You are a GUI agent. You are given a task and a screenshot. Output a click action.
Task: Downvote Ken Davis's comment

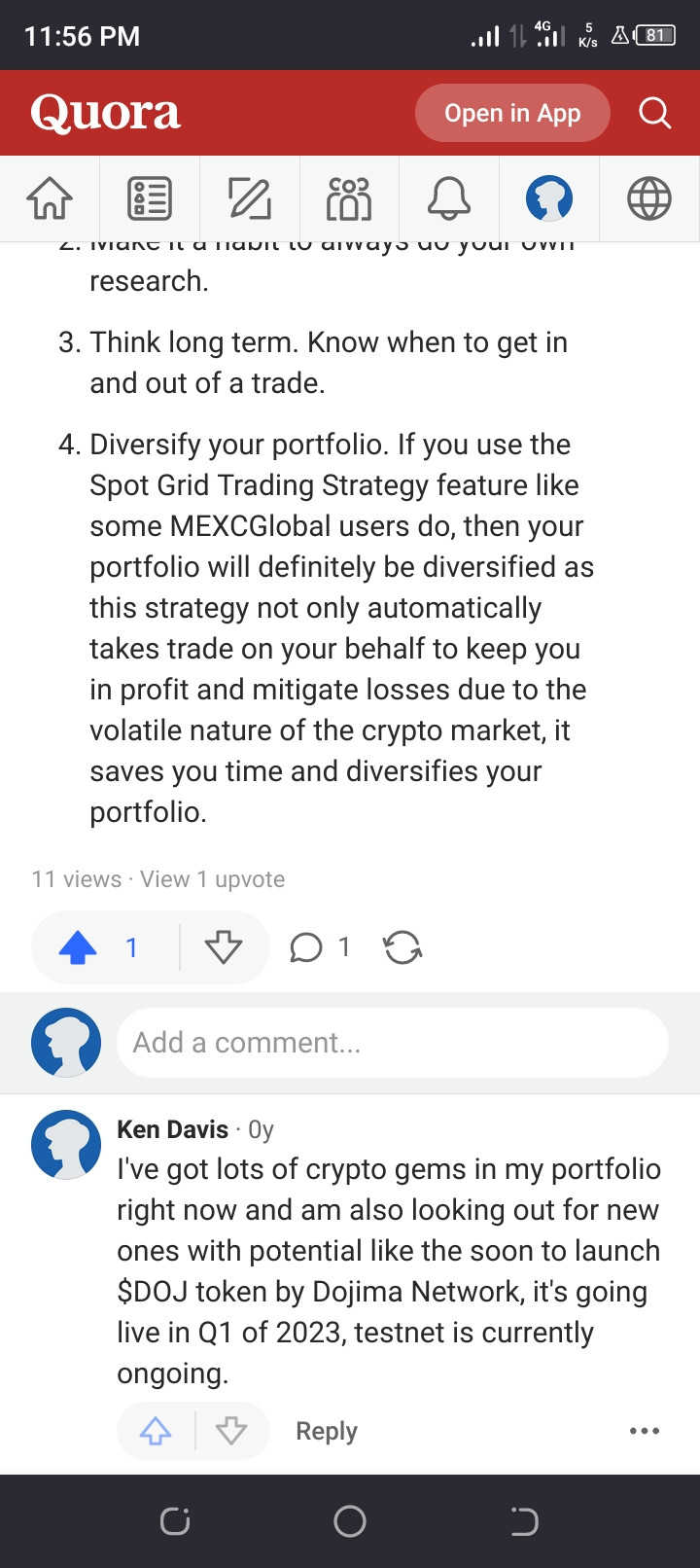point(231,1431)
